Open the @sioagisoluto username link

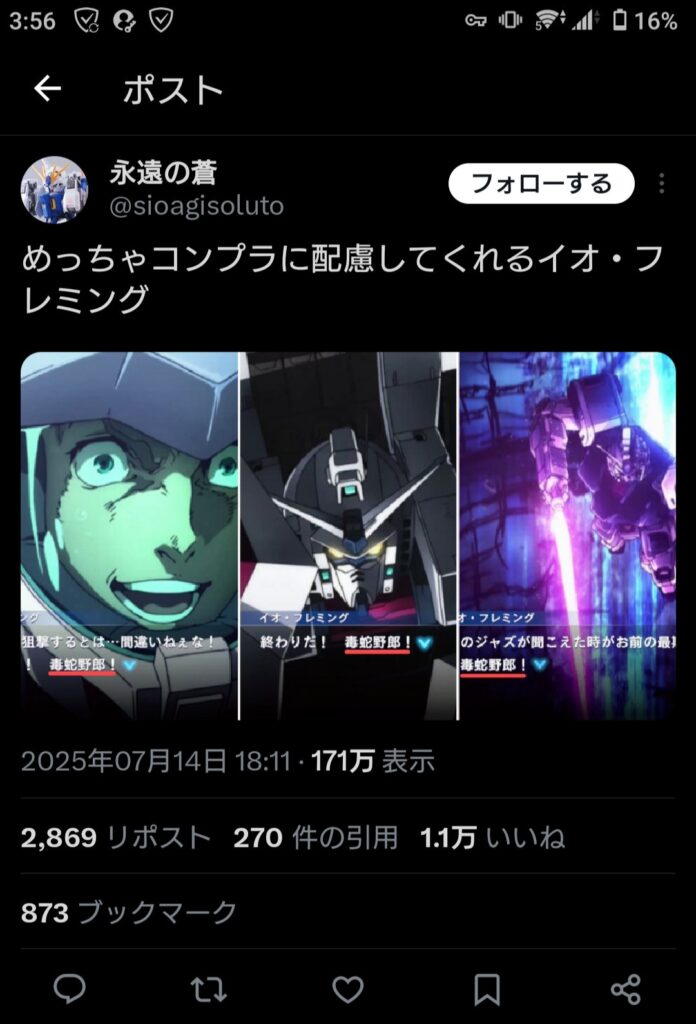196,206
